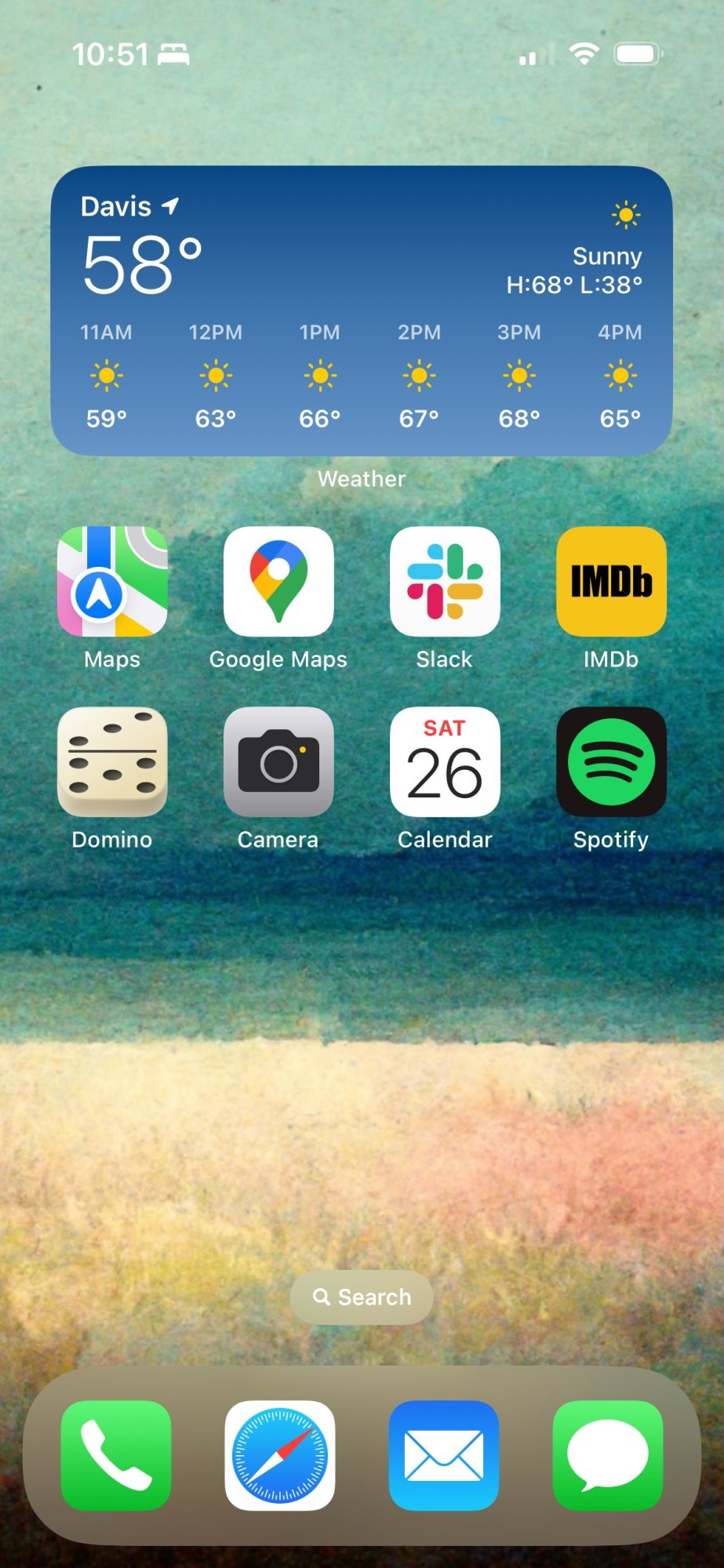724x1568 pixels.
Task: Open the Calendar app
Action: click(x=445, y=762)
